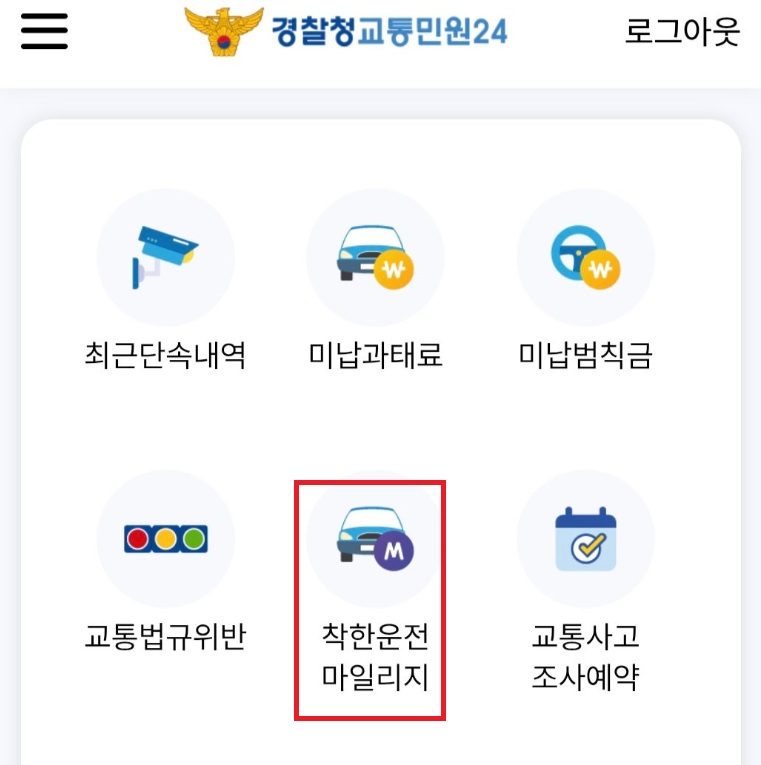Open the 교통사고 조사예약 calendar icon

pos(586,538)
